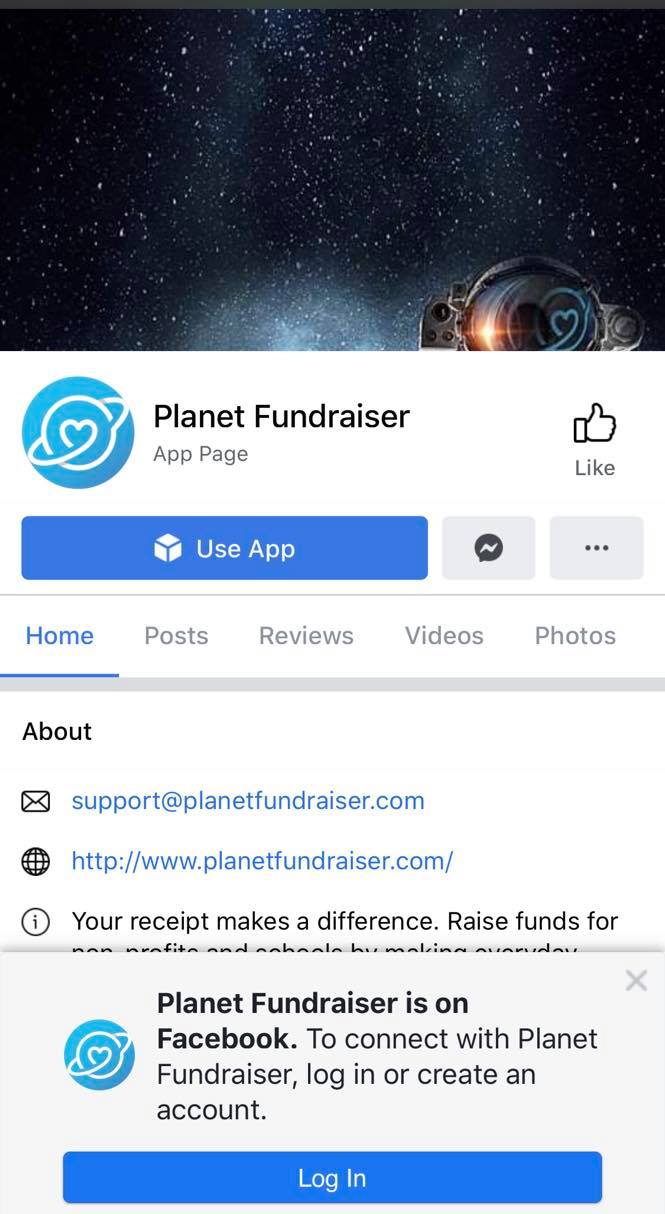
Task: Switch to the Reviews tab
Action: tap(306, 636)
